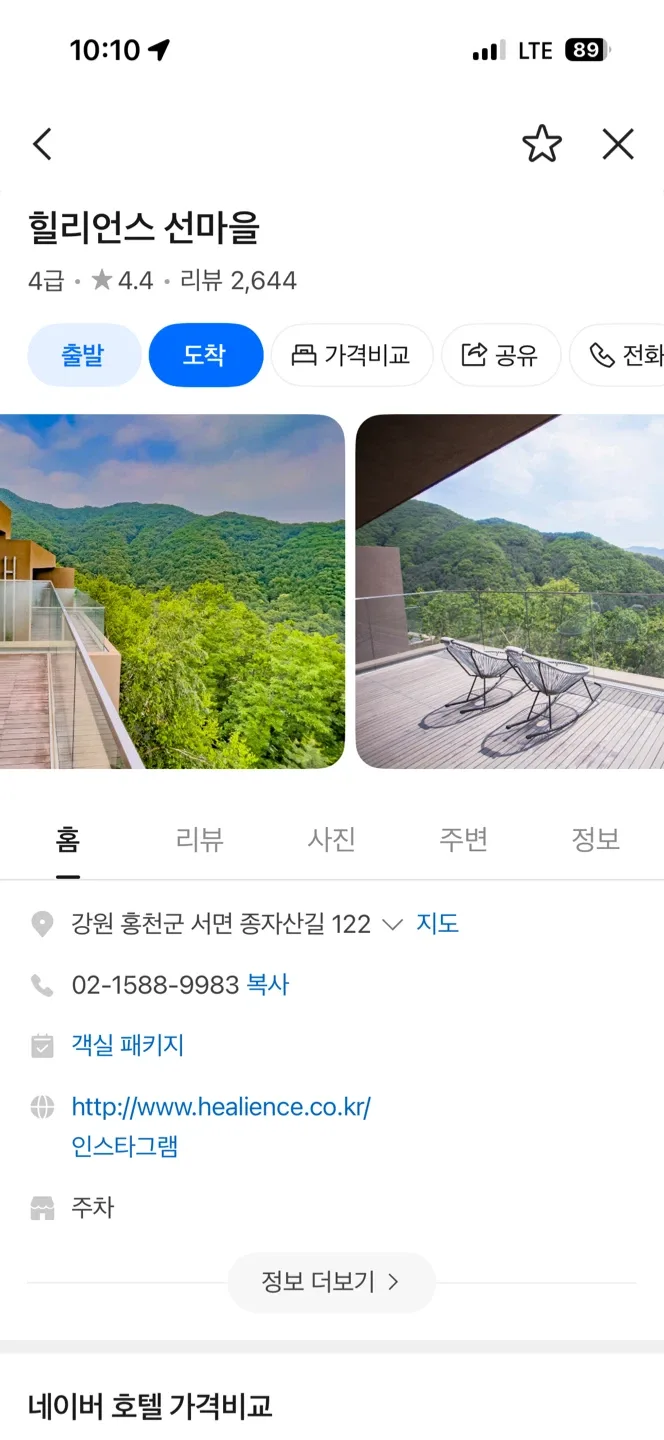Share this place via 공유

pos(500,355)
